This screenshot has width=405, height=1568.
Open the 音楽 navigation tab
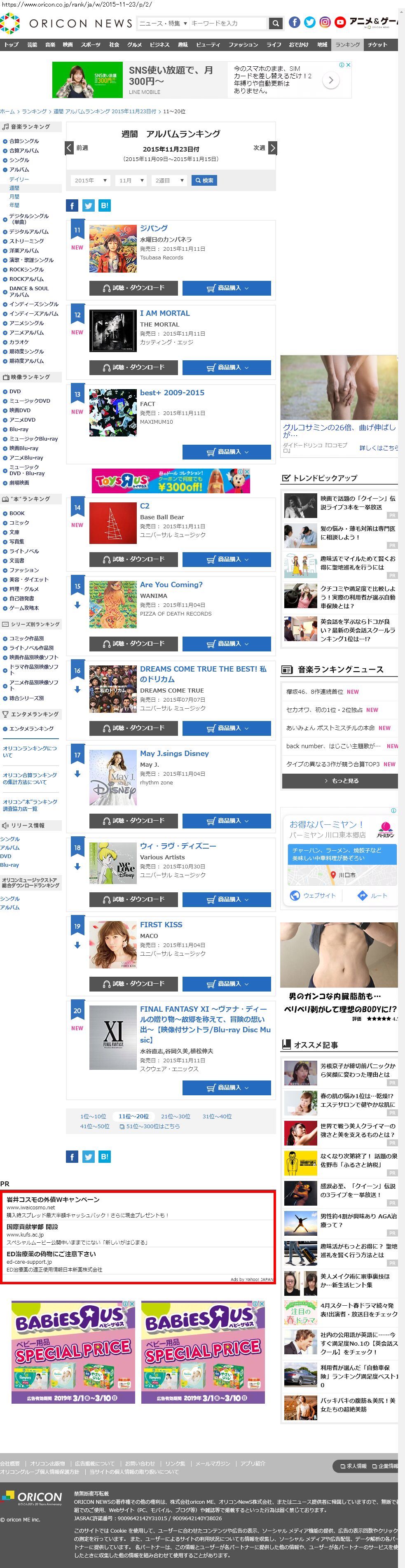pyautogui.click(x=50, y=44)
